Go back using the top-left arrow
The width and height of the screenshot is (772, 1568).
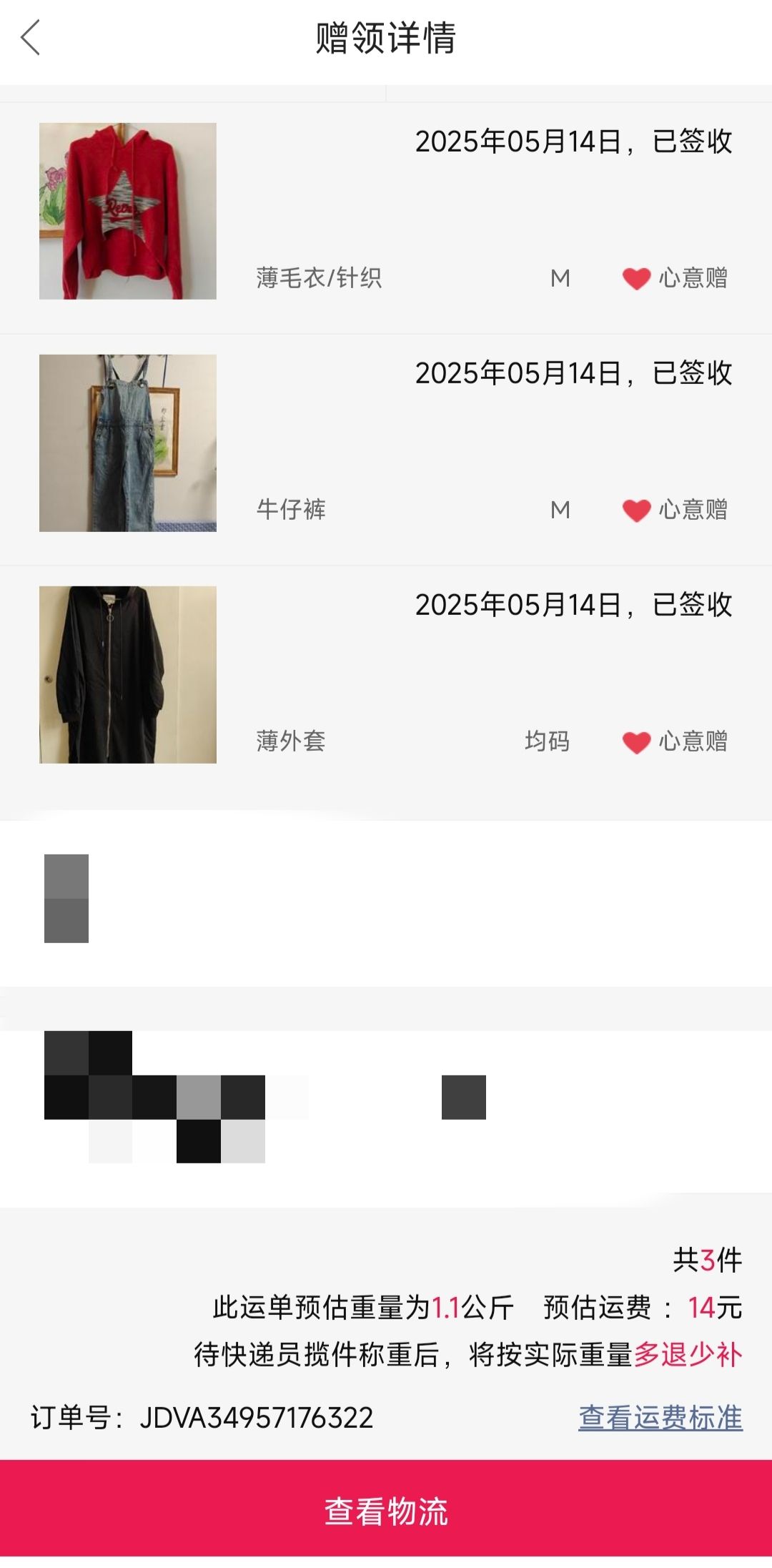30,37
